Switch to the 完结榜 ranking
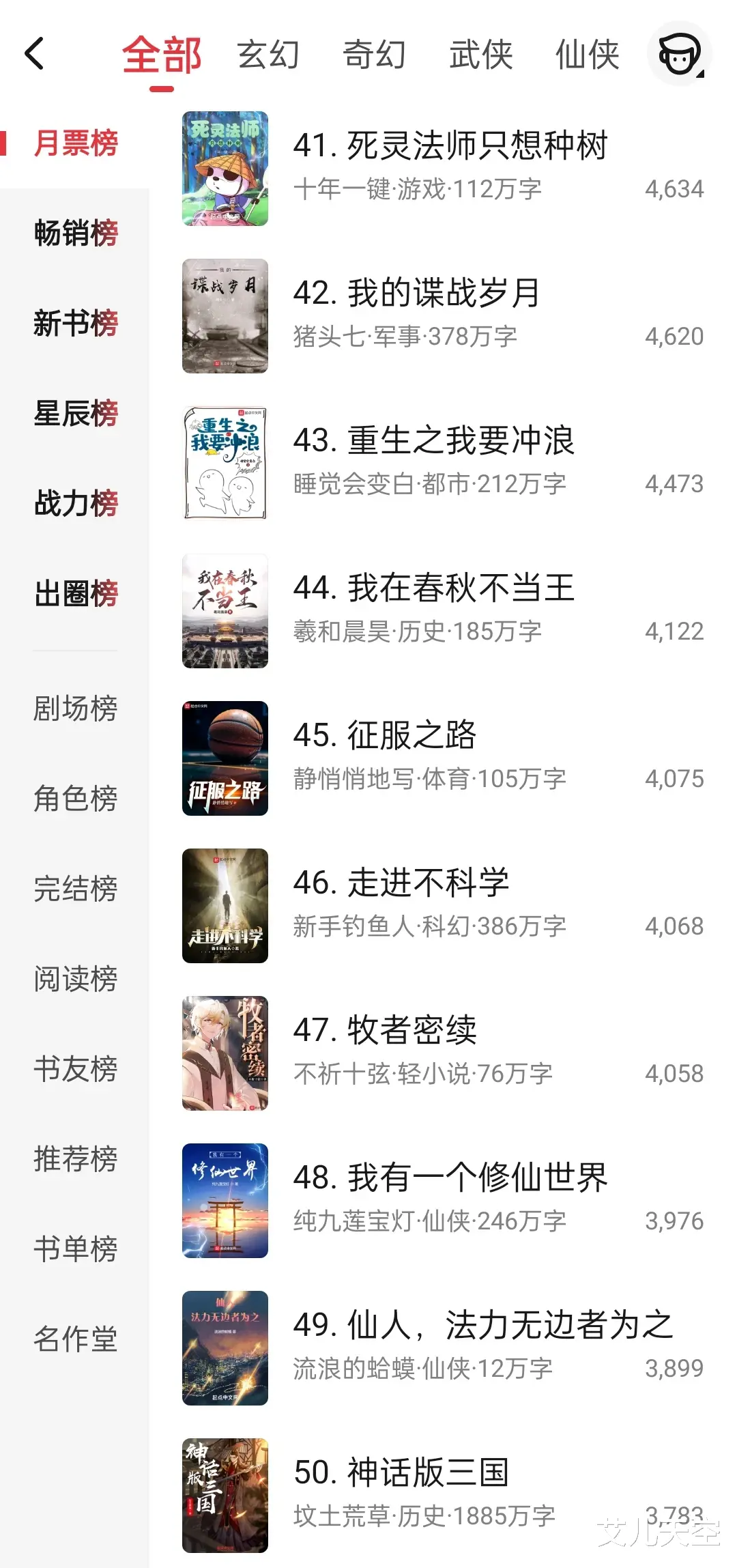 [x=76, y=889]
